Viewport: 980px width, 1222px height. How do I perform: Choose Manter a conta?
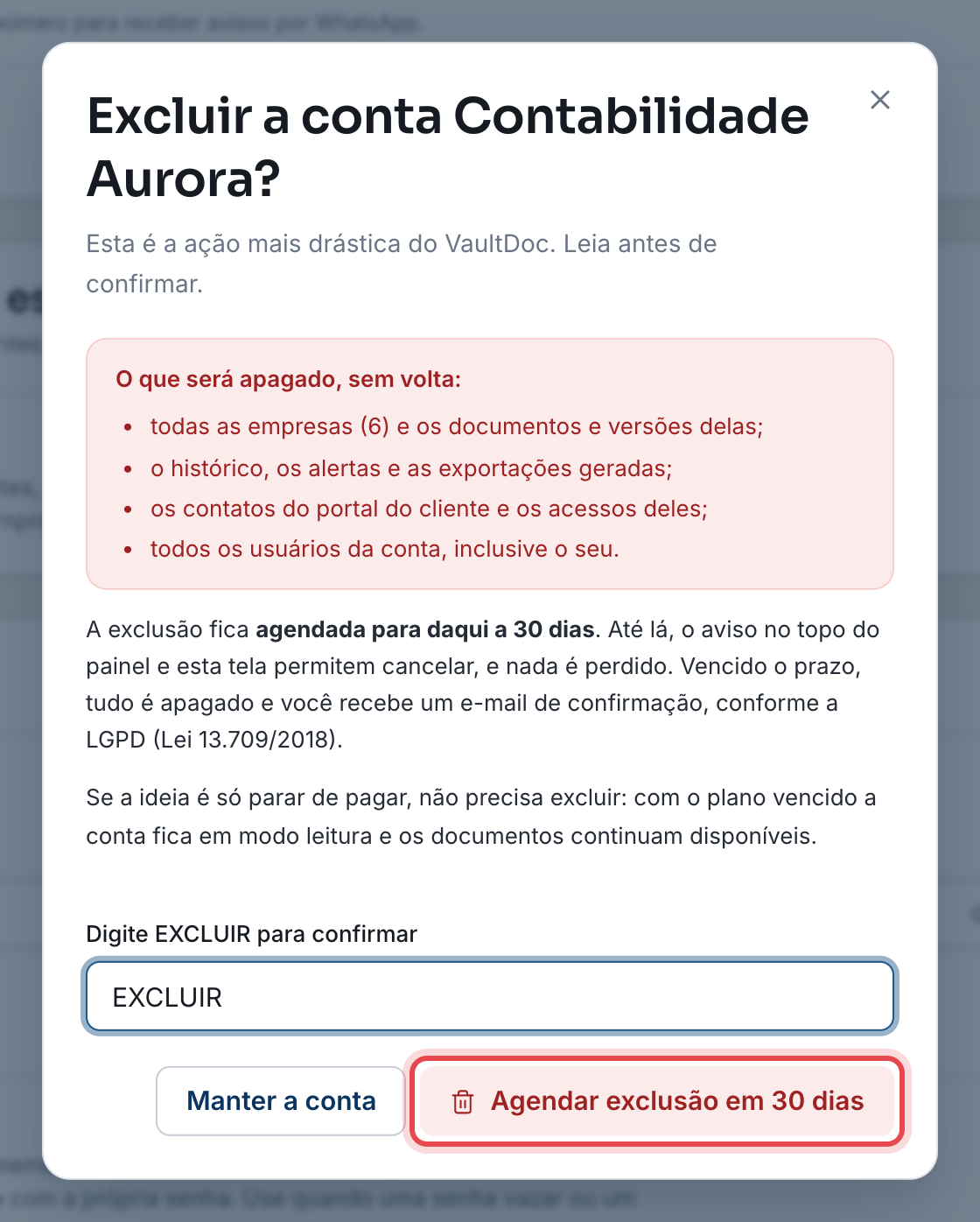click(x=281, y=1100)
